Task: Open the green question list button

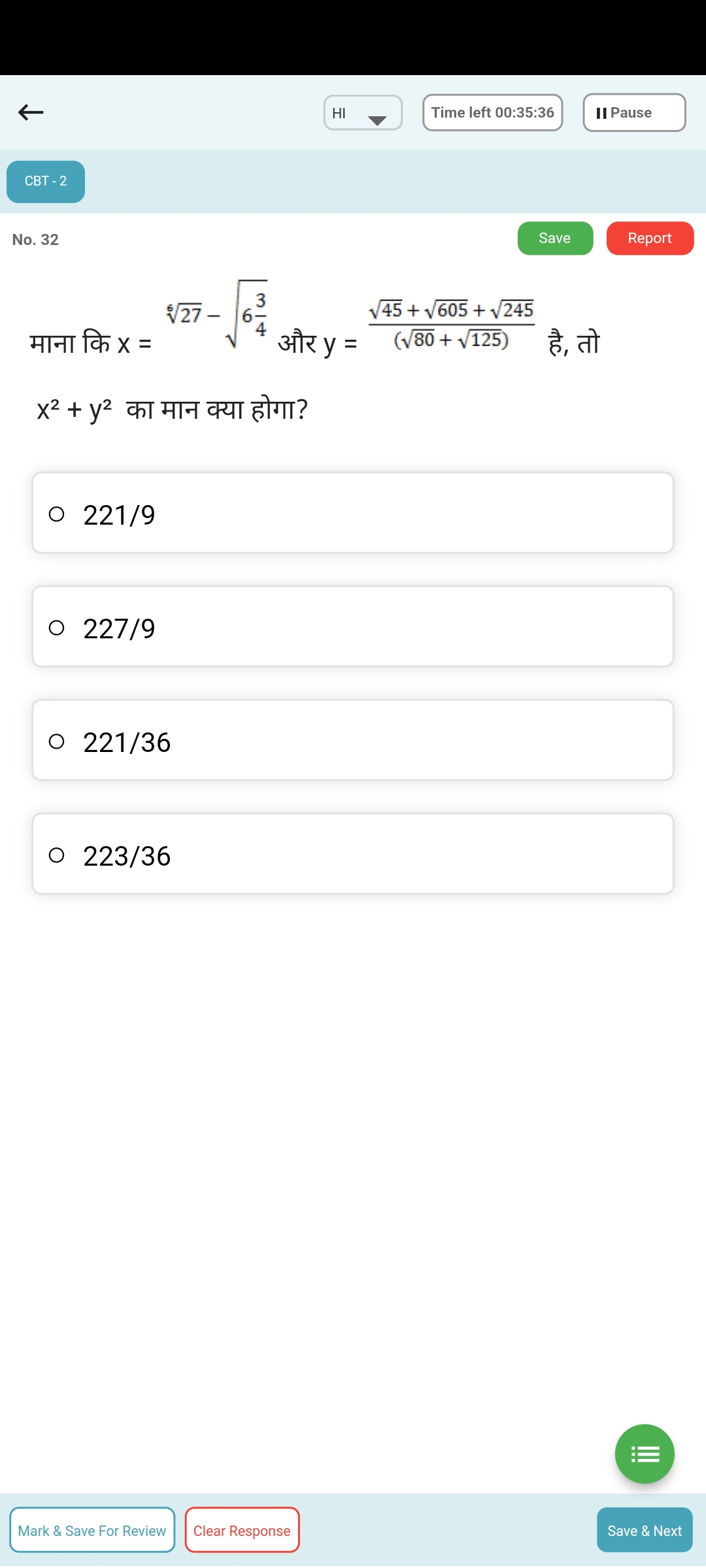Action: pos(645,1454)
